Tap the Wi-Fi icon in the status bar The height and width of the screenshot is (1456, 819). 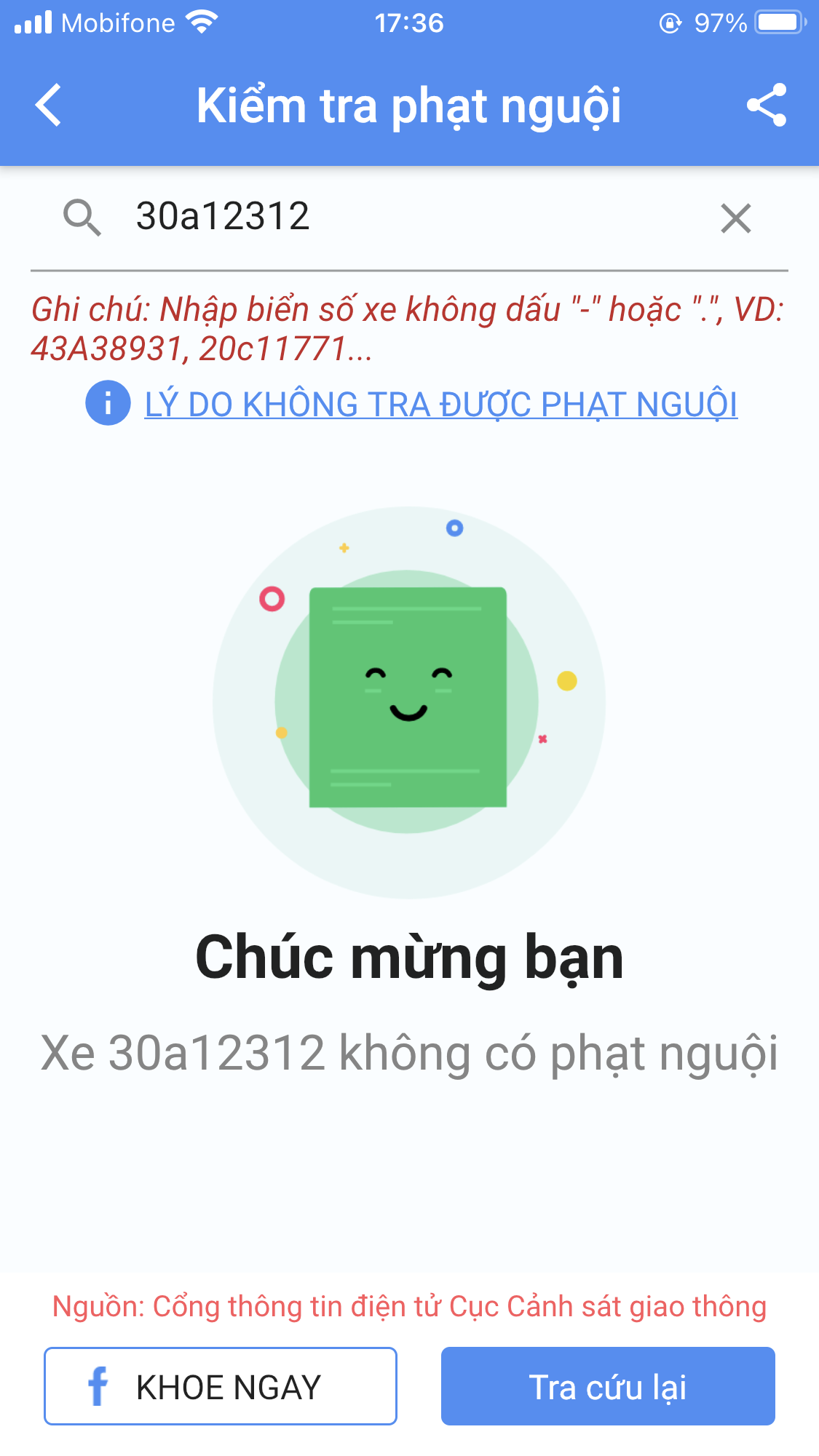(201, 21)
